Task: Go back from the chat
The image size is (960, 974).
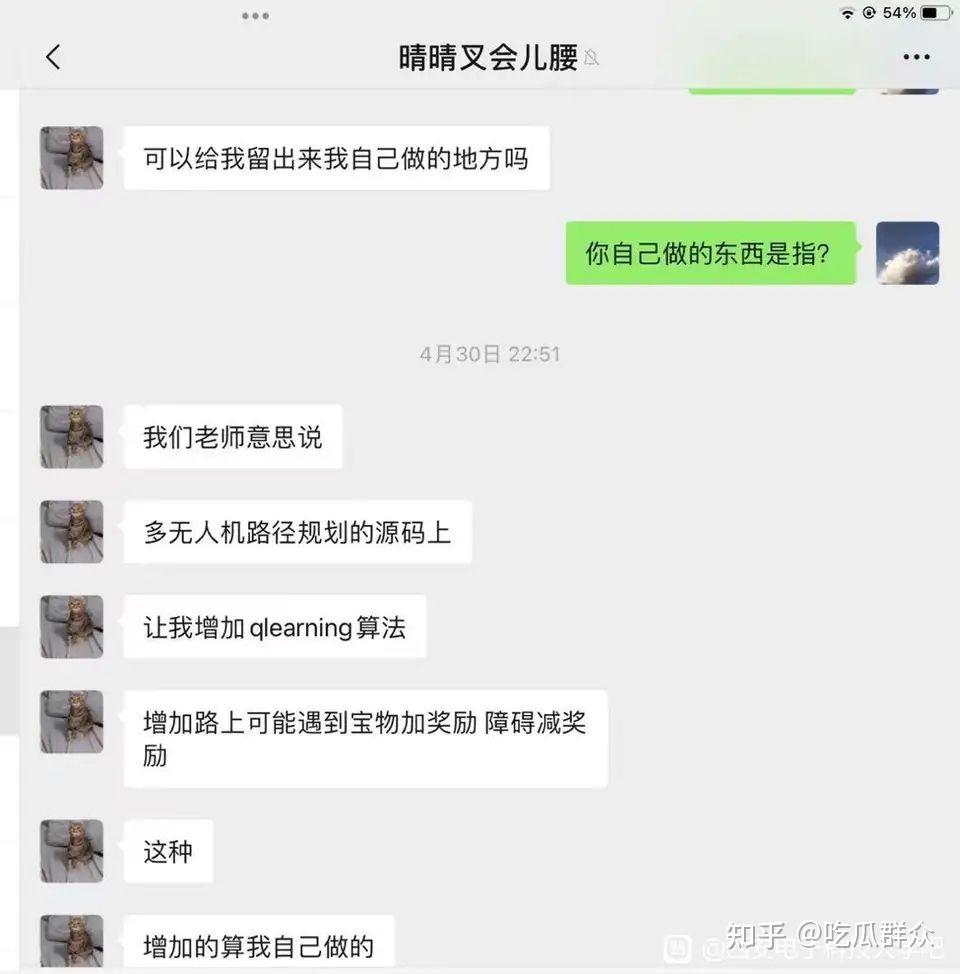Action: click(53, 57)
